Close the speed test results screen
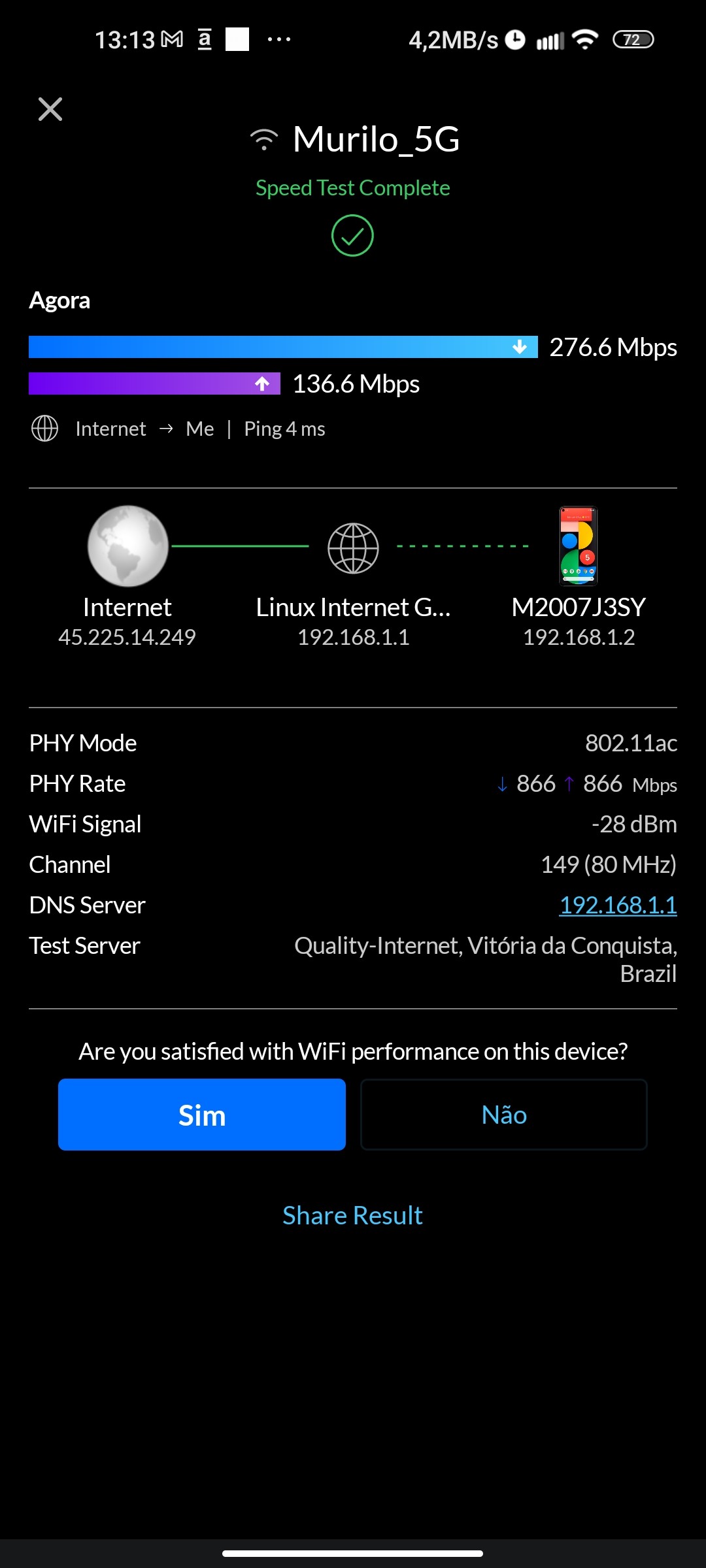Viewport: 706px width, 1568px height. (x=50, y=109)
